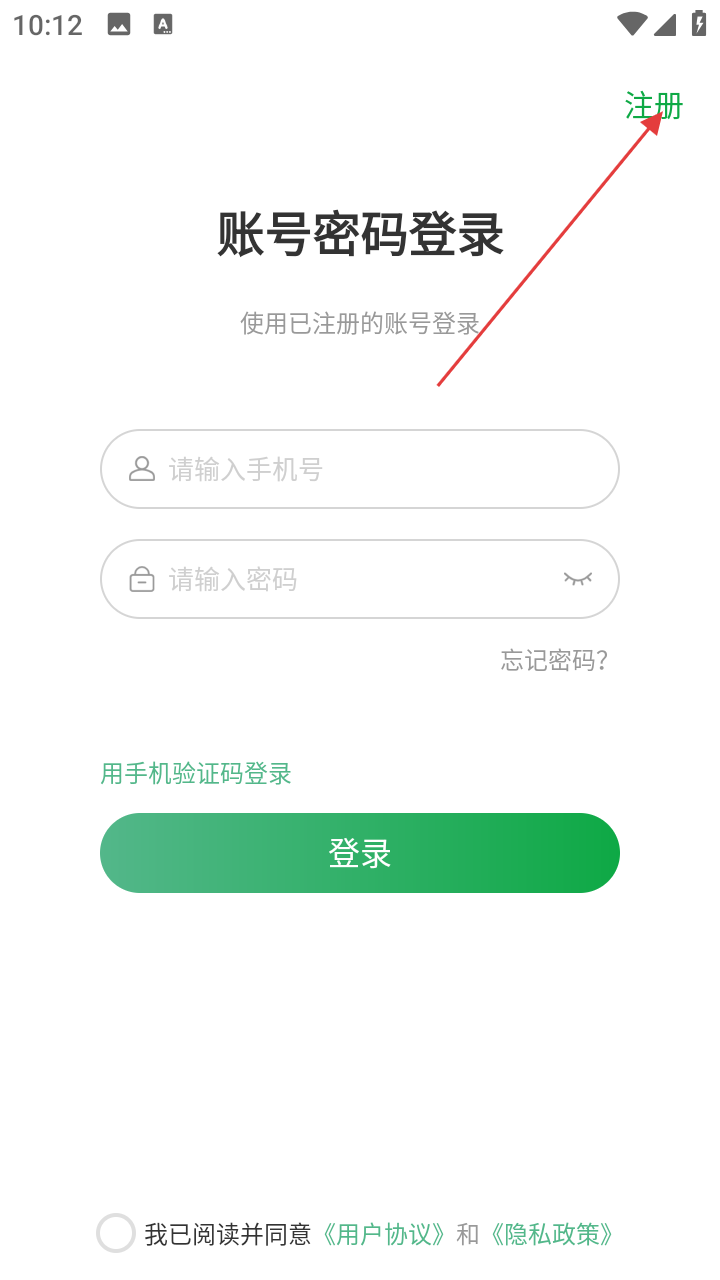The image size is (720, 1280).
Task: Open the 《隐私政策》 link
Action: (x=552, y=1234)
